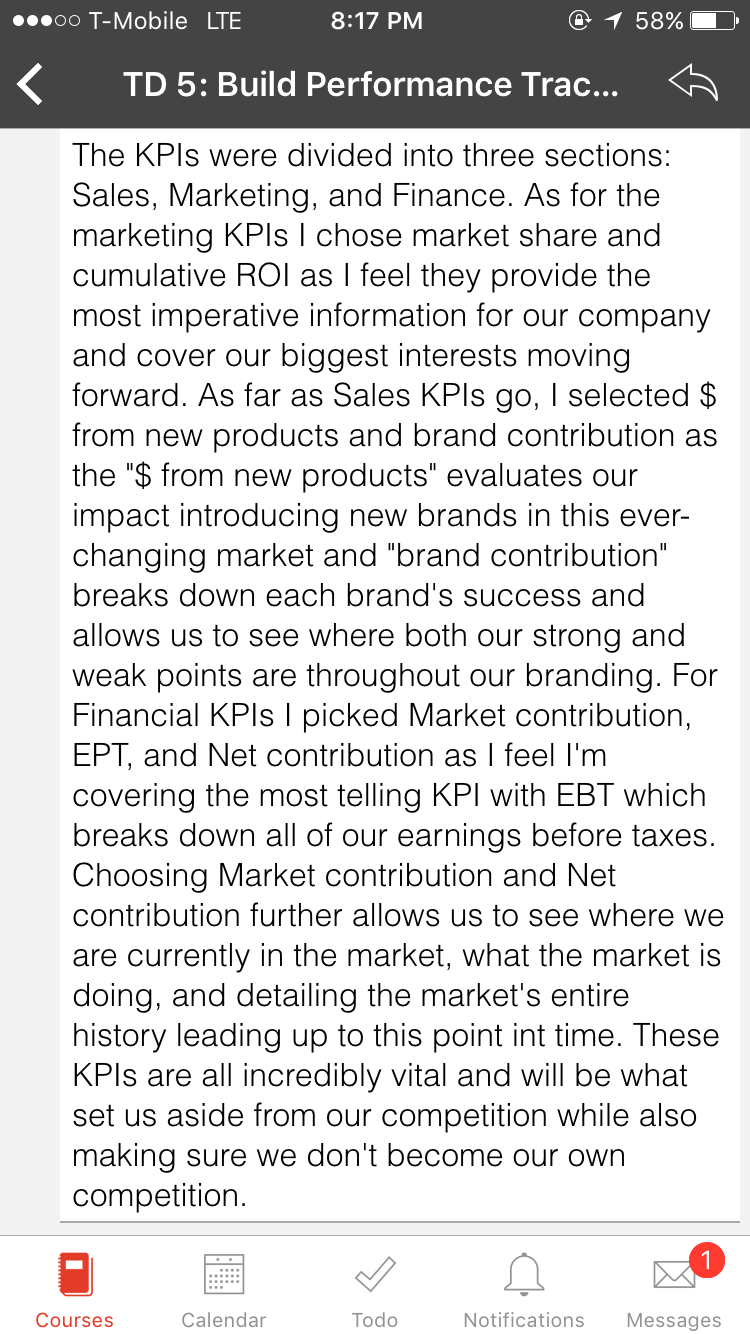Open the Notifications tab
This screenshot has height=1334, width=750.
coord(524,1290)
